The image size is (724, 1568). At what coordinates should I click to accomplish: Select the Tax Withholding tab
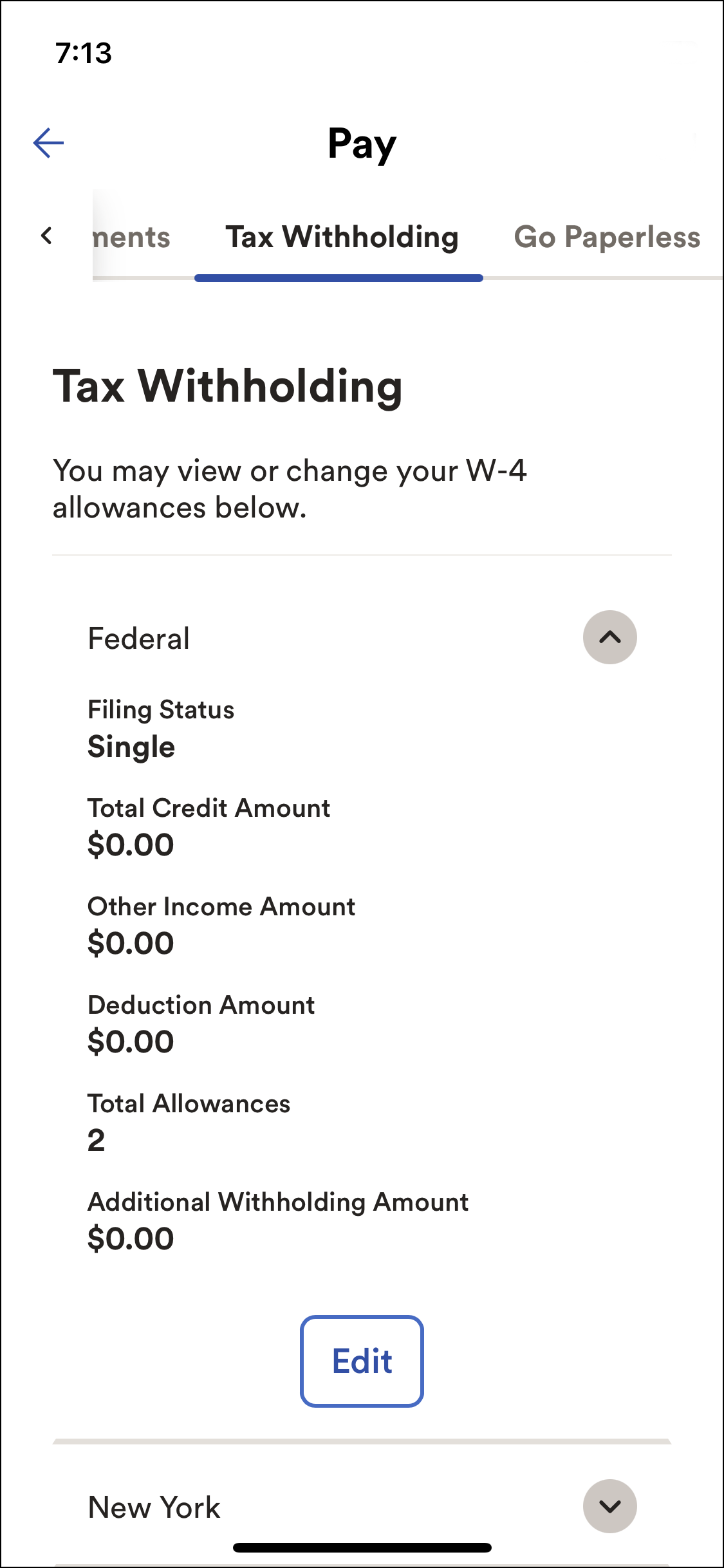point(341,237)
